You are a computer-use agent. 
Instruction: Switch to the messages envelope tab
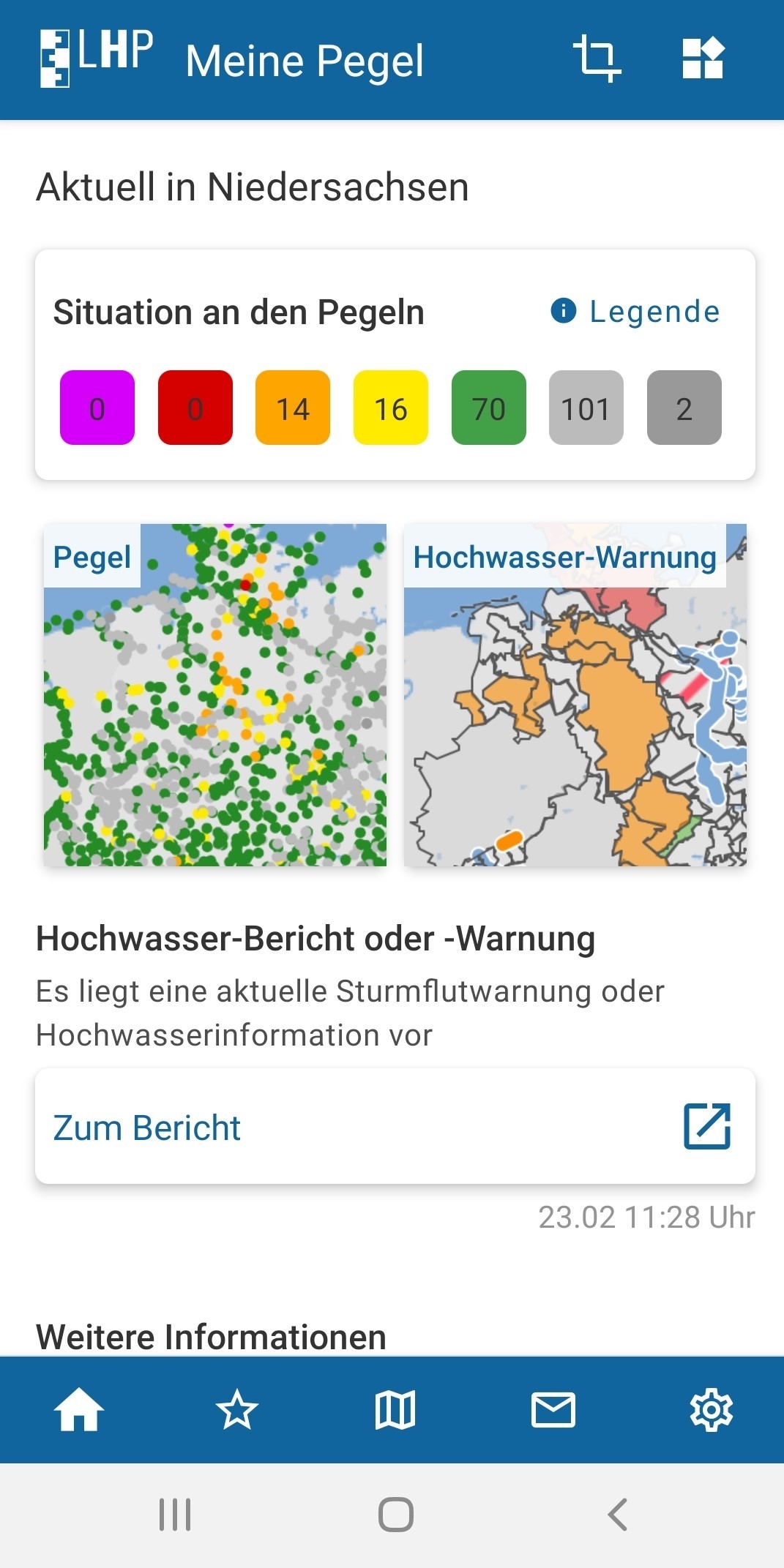pyautogui.click(x=553, y=1409)
